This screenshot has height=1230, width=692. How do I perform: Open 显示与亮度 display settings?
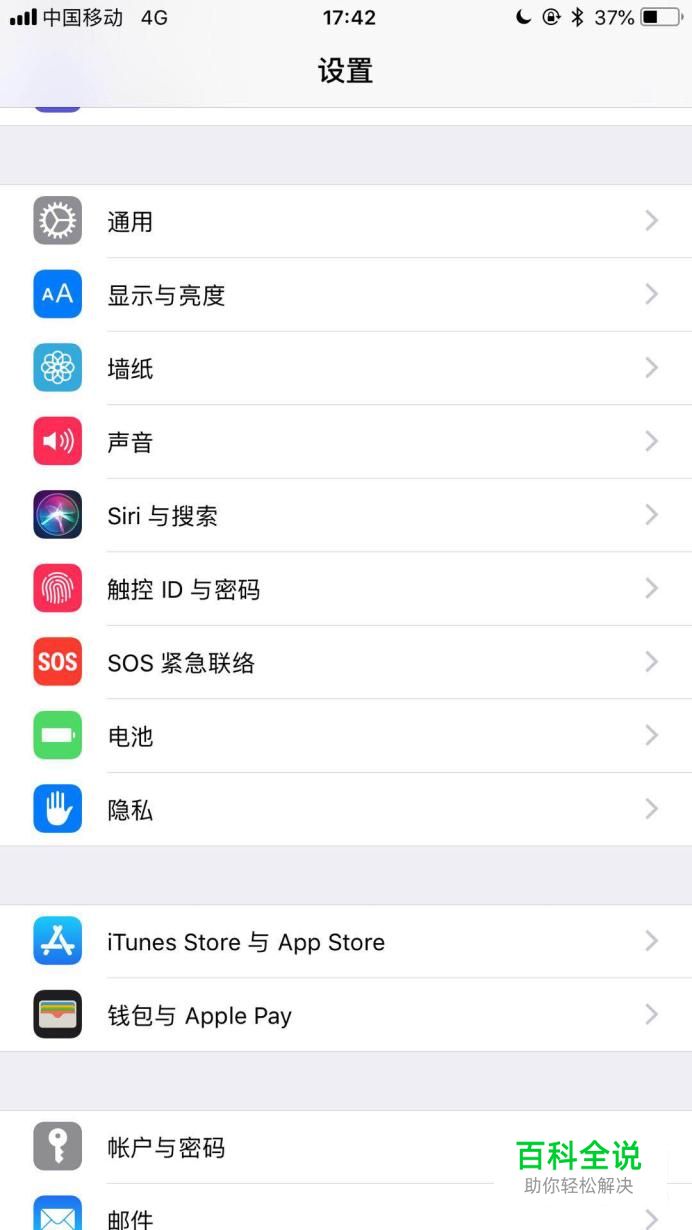pyautogui.click(x=345, y=295)
